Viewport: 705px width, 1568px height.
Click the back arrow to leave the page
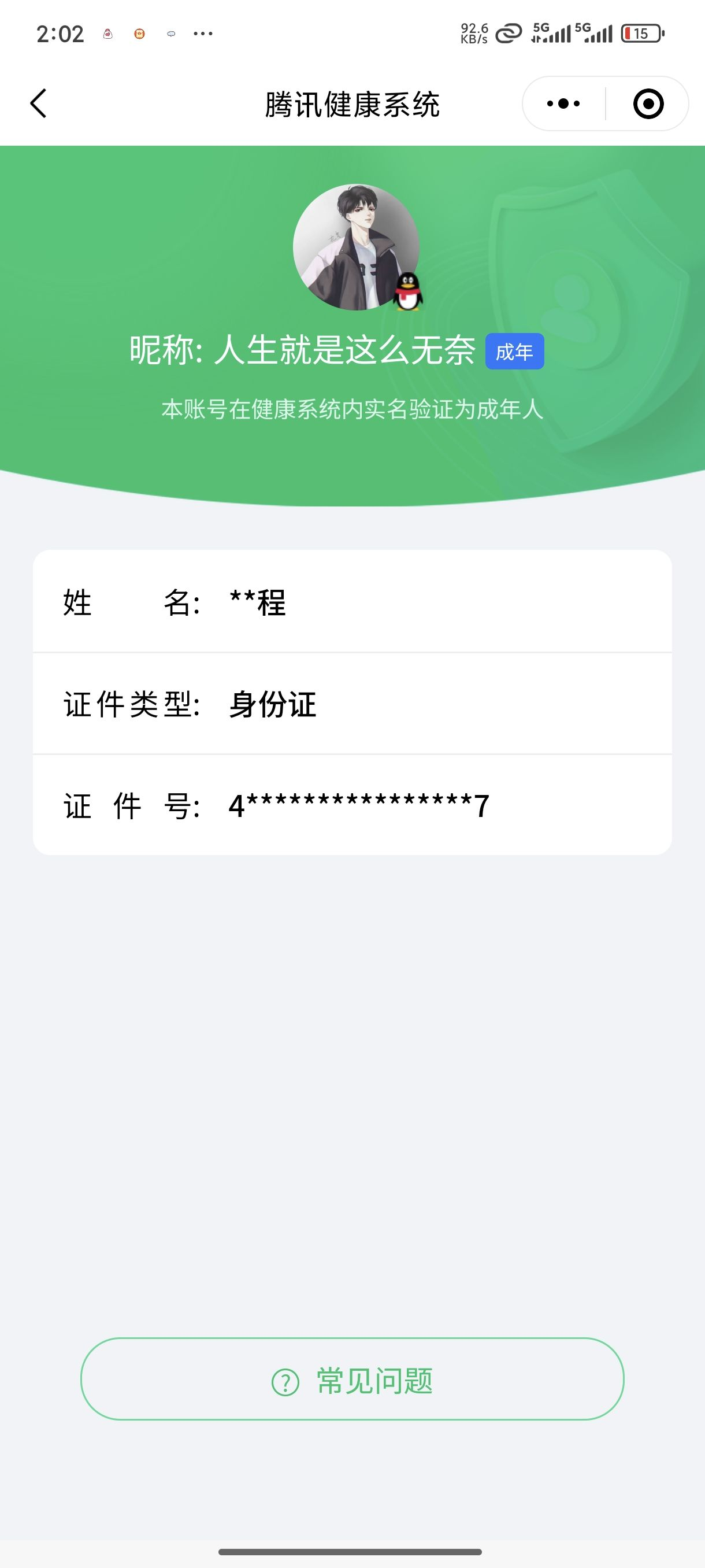point(39,102)
